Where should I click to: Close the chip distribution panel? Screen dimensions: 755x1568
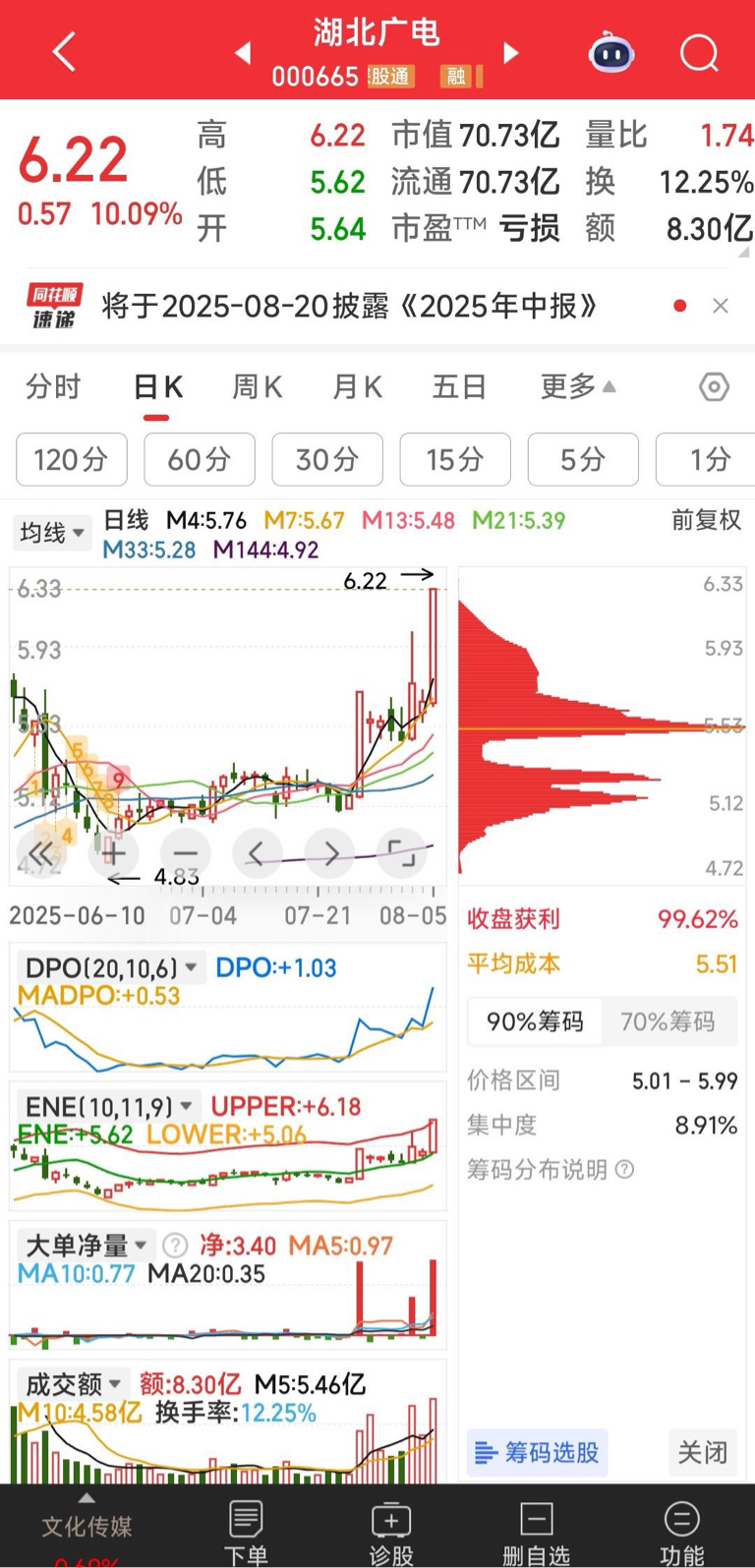point(702,1452)
